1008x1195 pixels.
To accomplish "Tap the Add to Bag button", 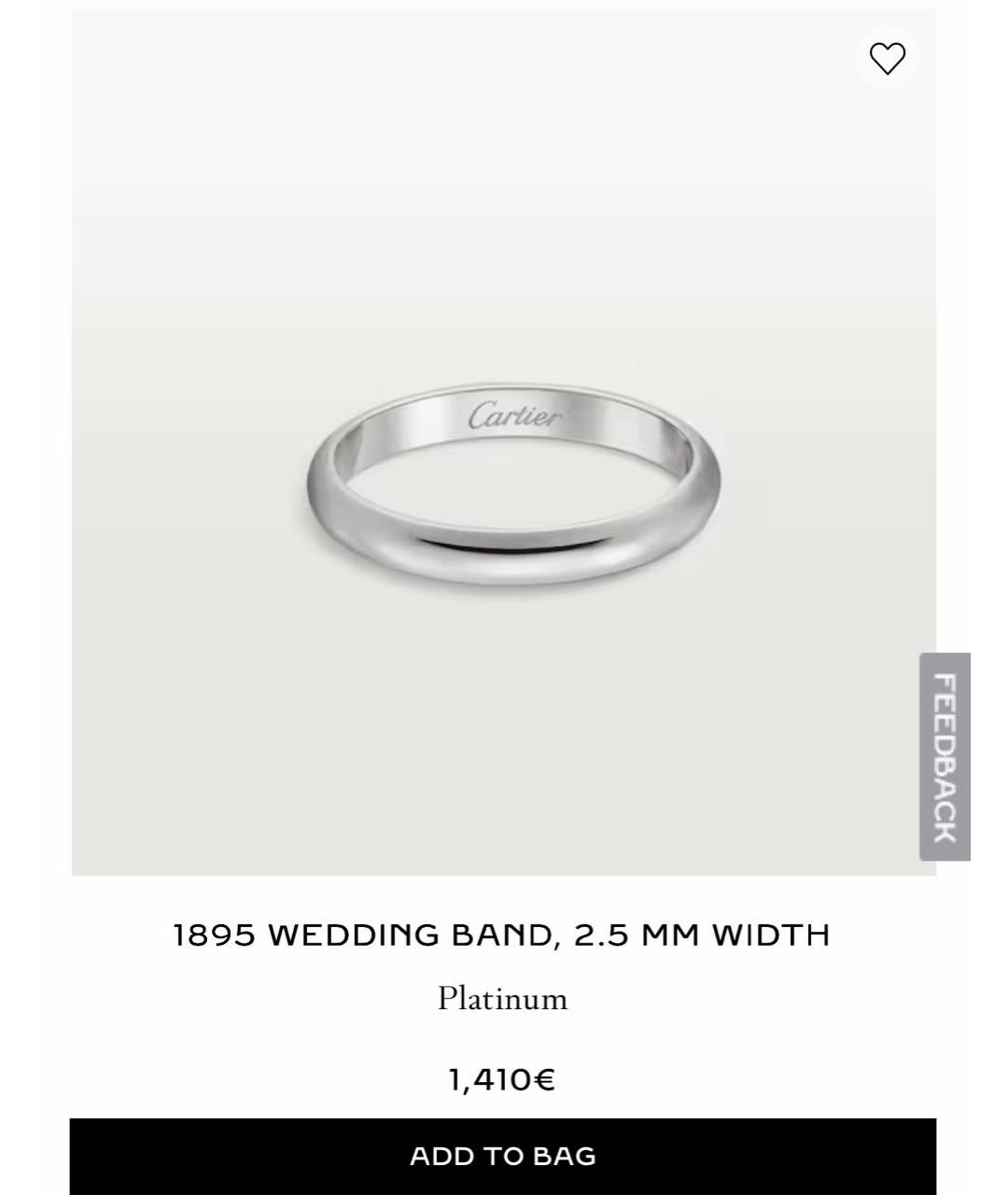I will tap(503, 1156).
